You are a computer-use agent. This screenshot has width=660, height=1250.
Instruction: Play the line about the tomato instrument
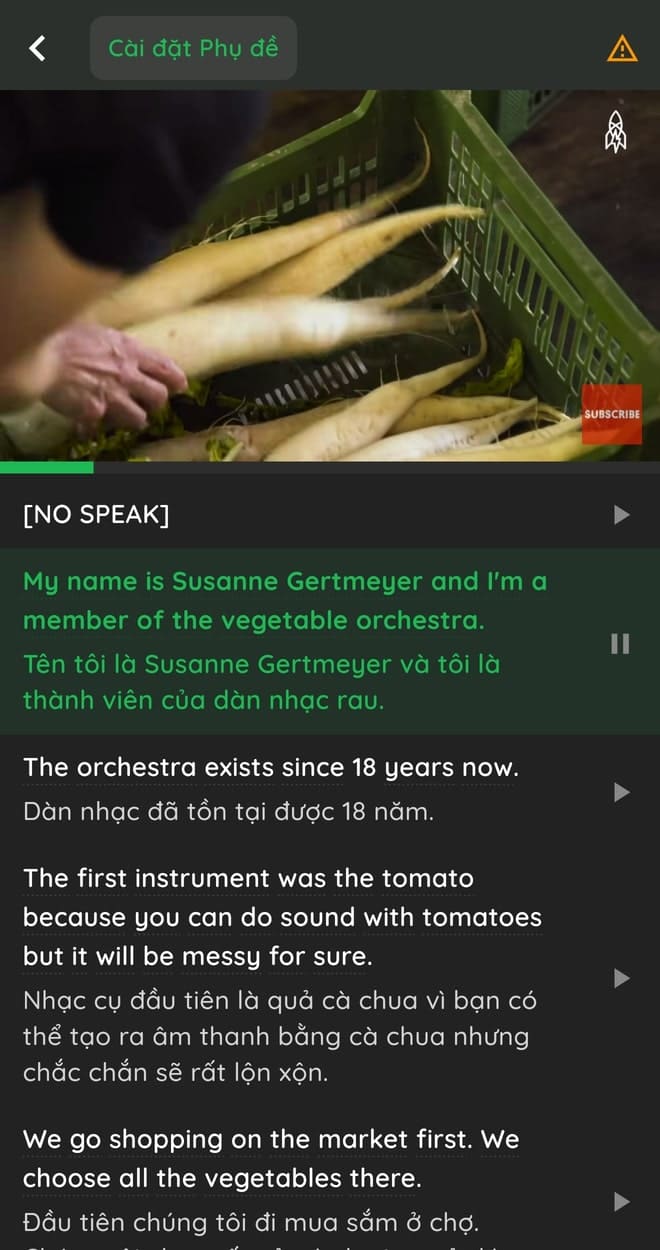click(x=621, y=978)
